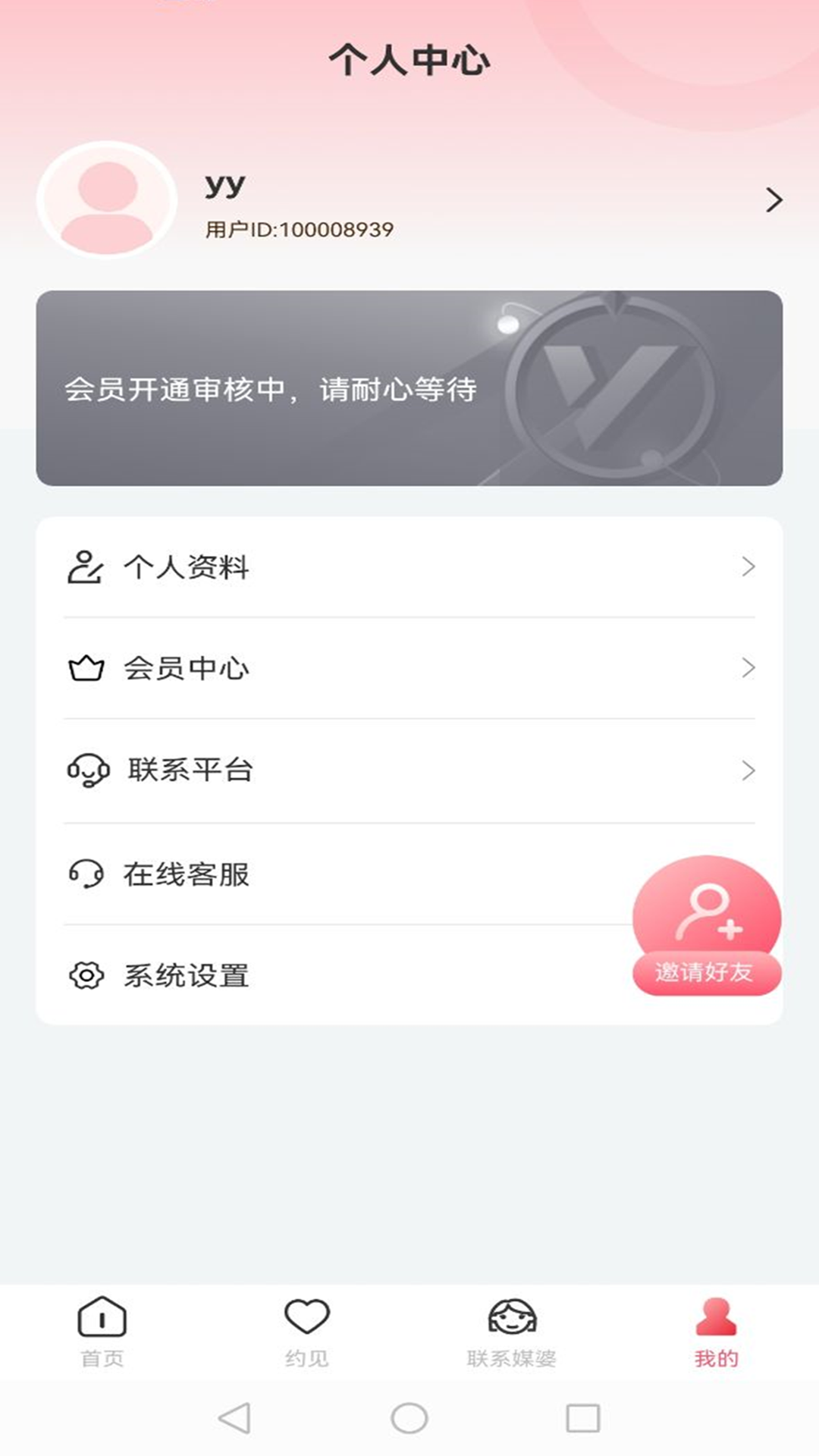Tap the system back button
The image size is (819, 1456).
click(x=234, y=1418)
